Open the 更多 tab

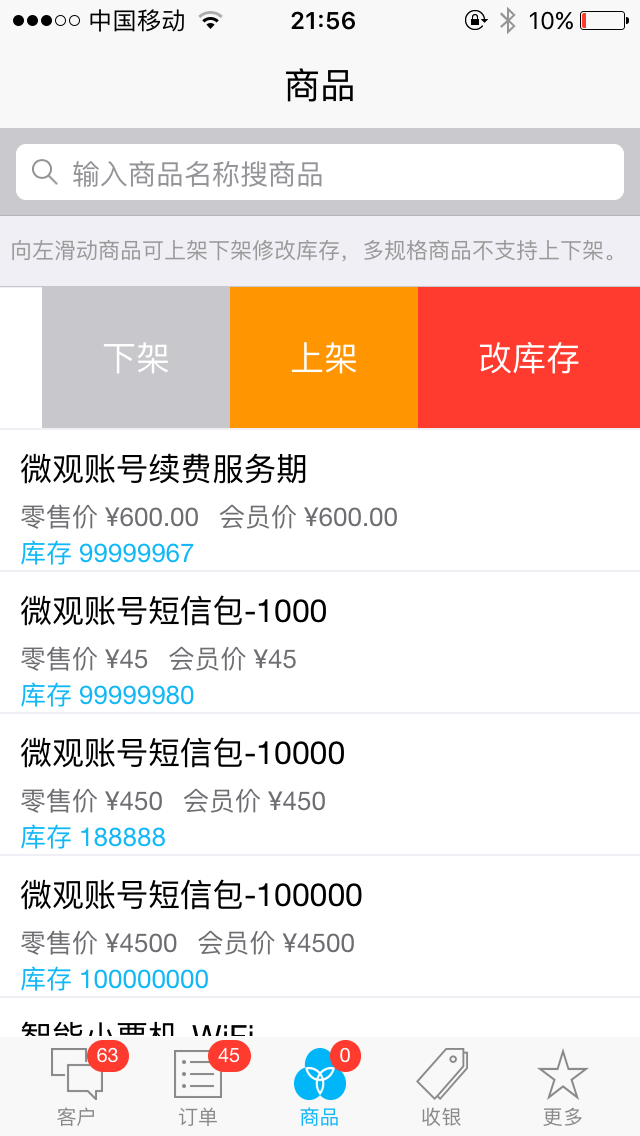[x=562, y=1087]
